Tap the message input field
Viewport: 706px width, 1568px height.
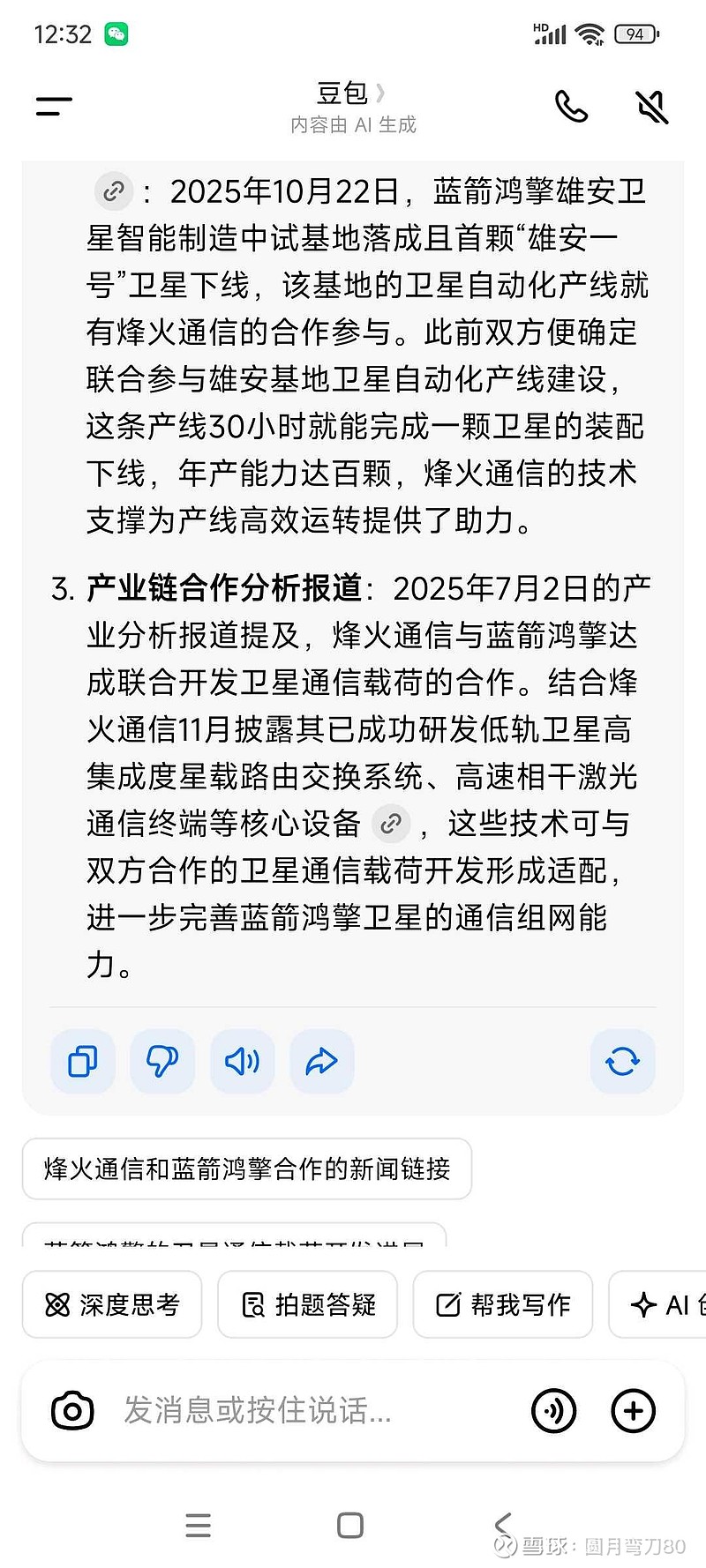pyautogui.click(x=265, y=1410)
